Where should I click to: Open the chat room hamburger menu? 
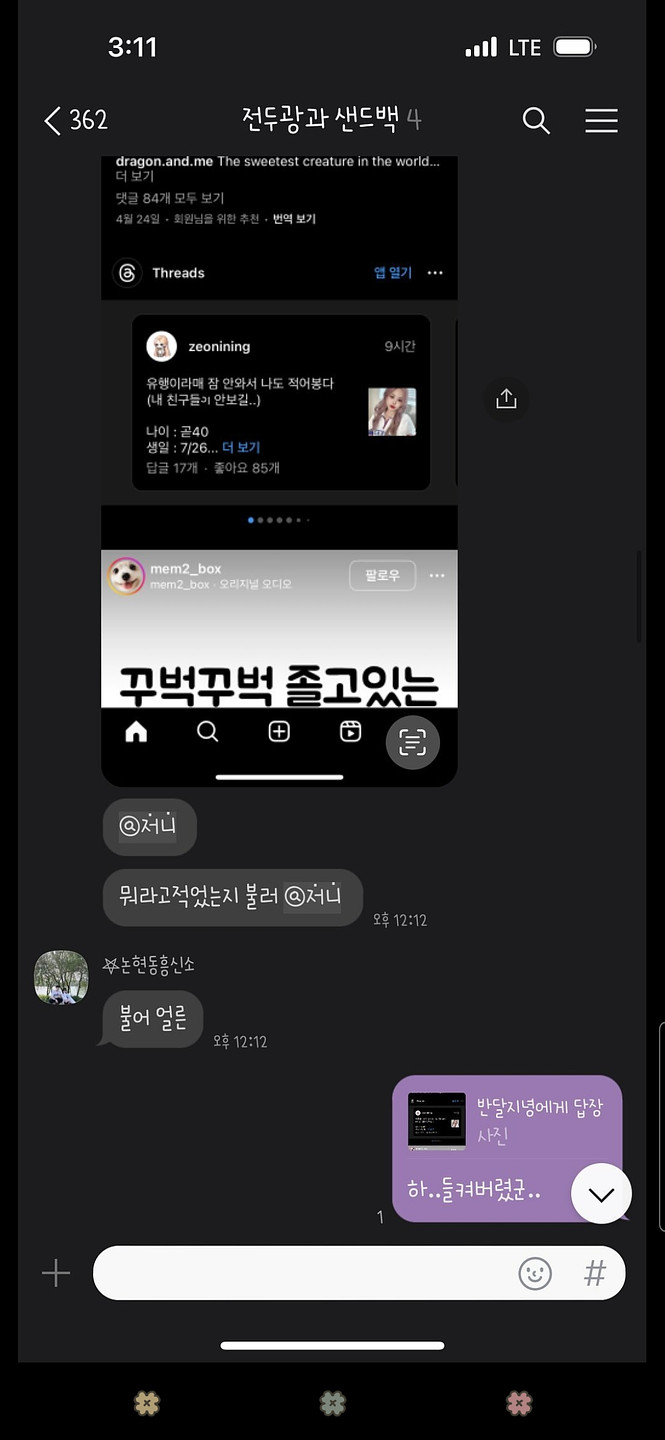[601, 121]
